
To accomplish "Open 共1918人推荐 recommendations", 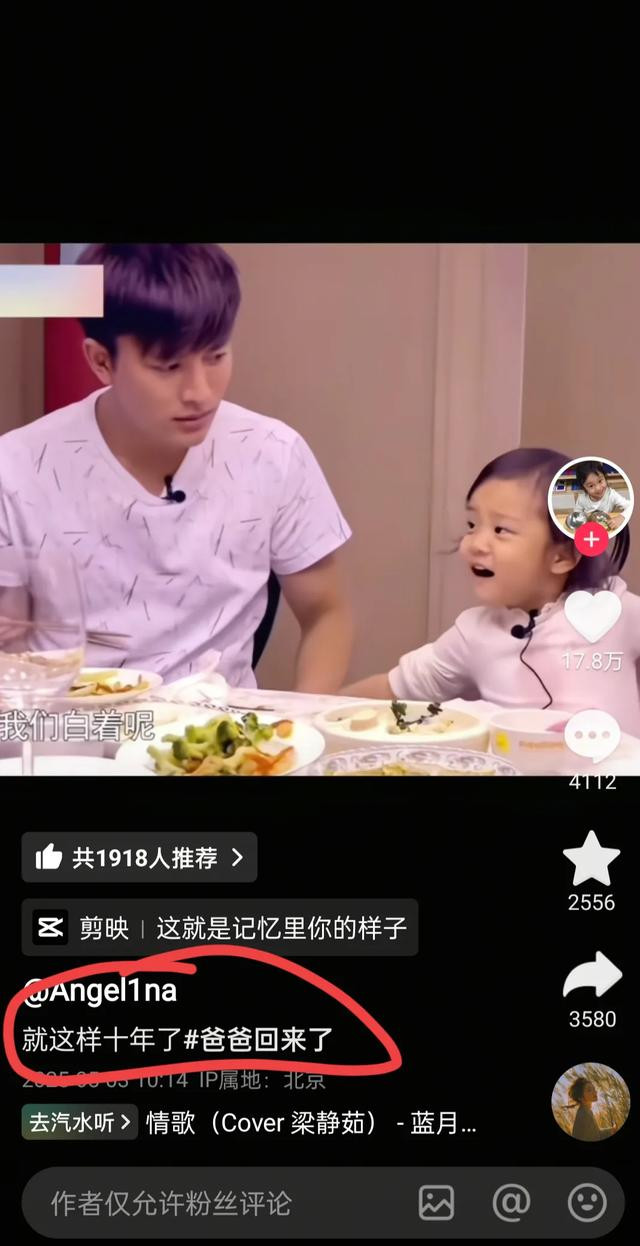I will [x=139, y=857].
